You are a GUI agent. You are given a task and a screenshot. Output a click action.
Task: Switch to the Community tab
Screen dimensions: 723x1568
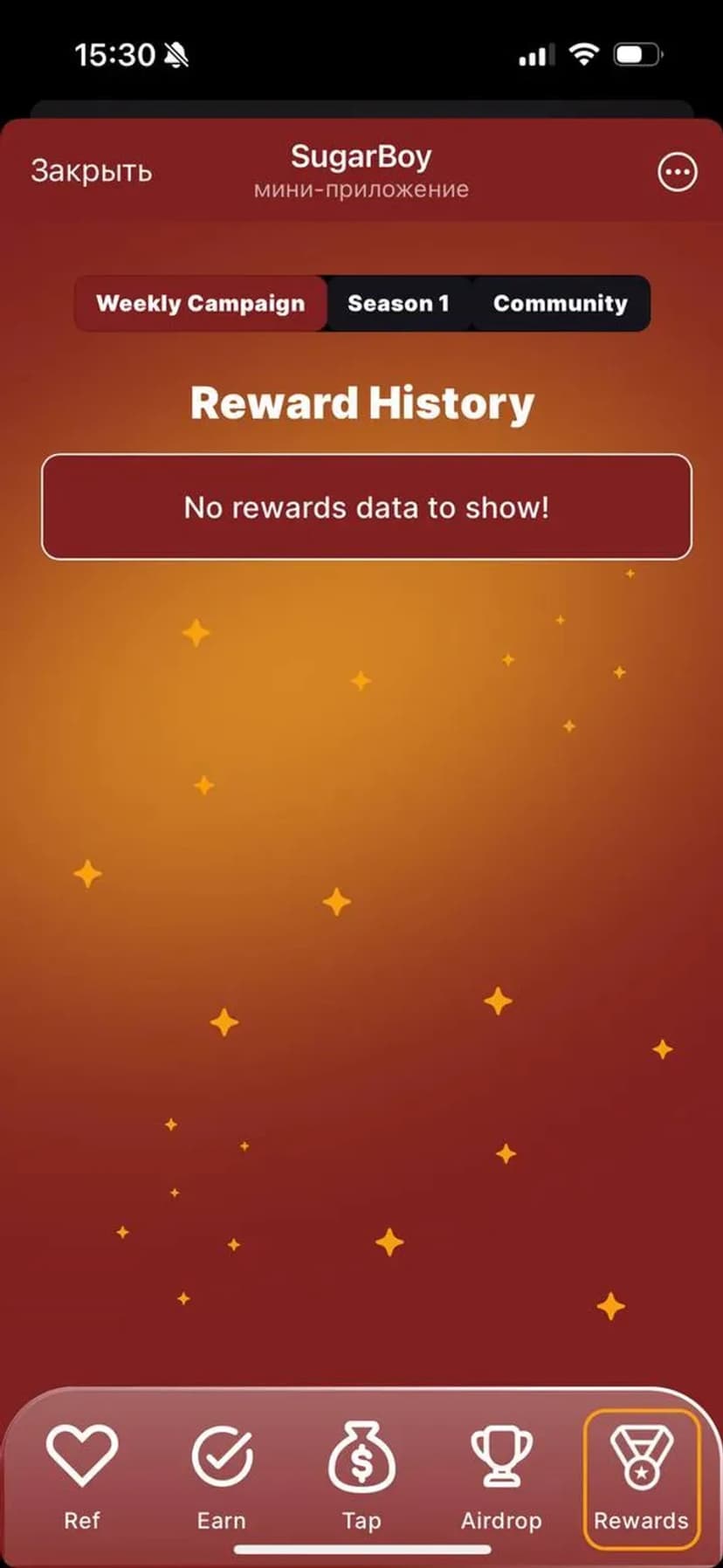point(560,304)
